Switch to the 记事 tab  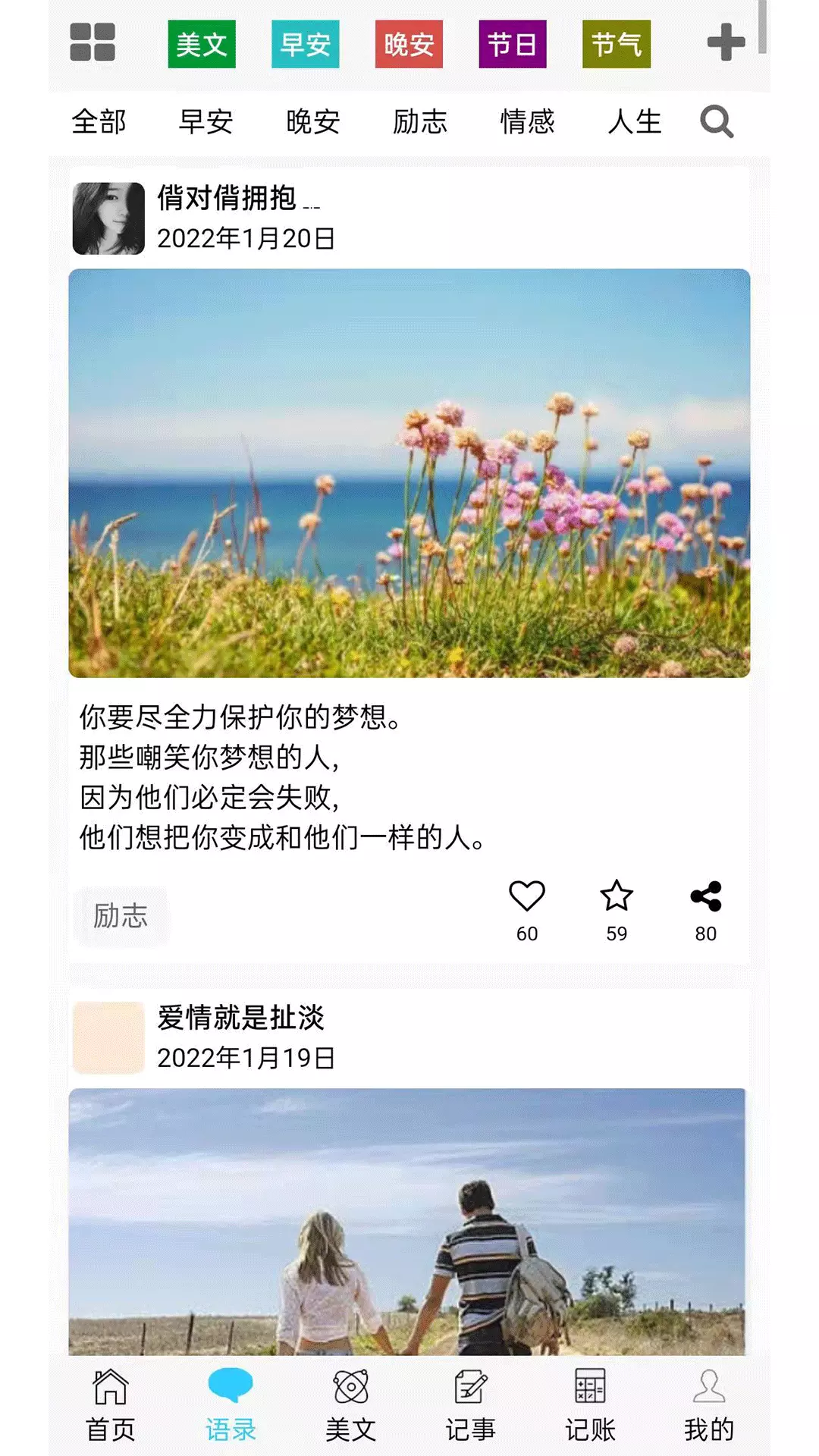point(470,1406)
